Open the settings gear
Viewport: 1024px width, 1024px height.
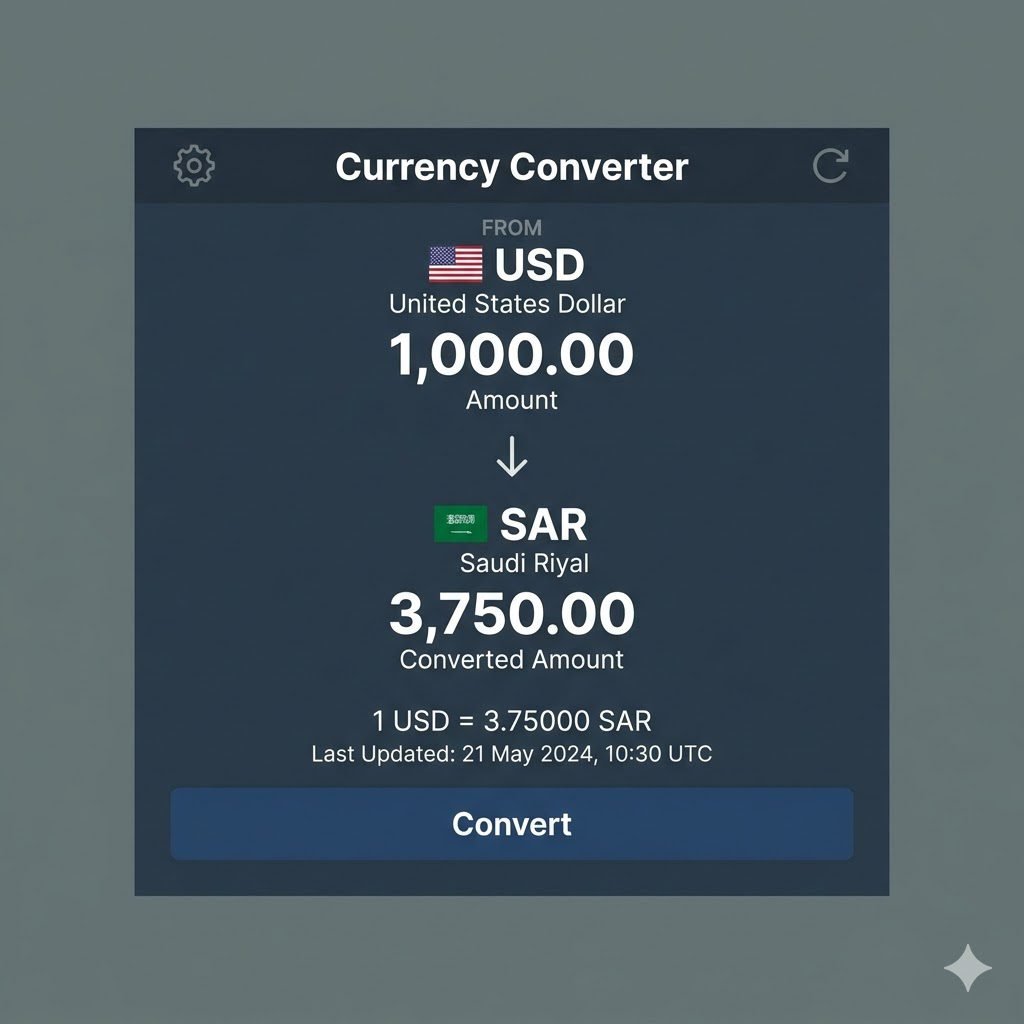click(x=194, y=166)
